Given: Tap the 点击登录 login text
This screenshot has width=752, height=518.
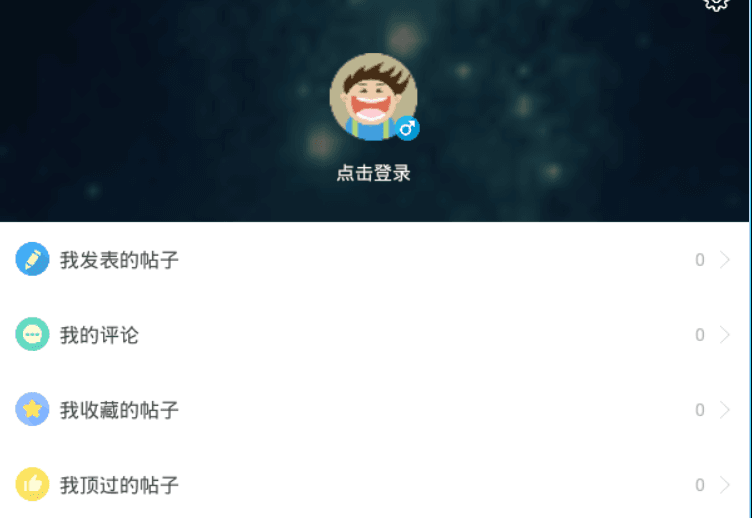Looking at the screenshot, I should (373, 173).
